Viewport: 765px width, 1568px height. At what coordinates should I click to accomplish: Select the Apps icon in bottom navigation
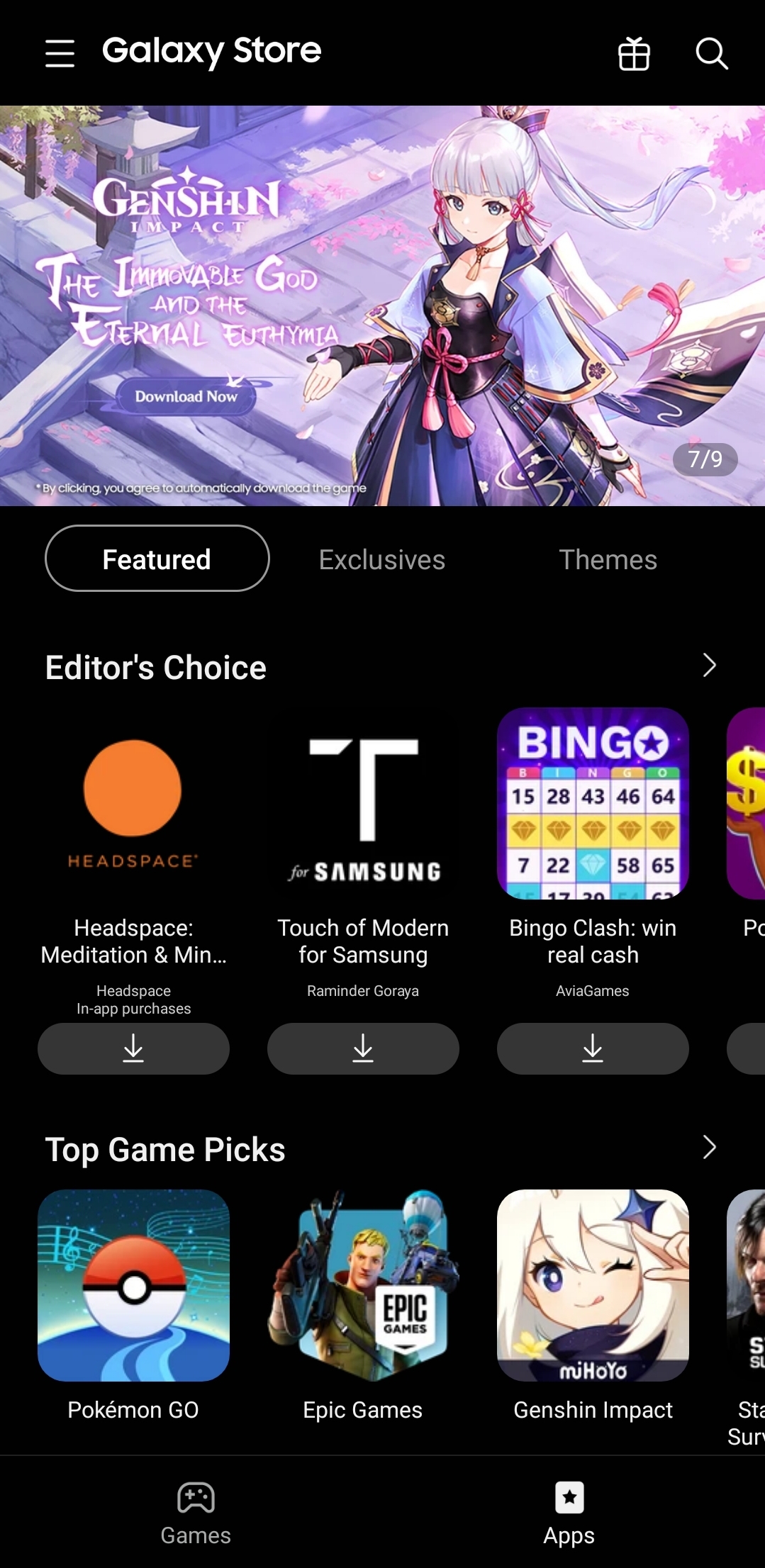click(x=569, y=1513)
